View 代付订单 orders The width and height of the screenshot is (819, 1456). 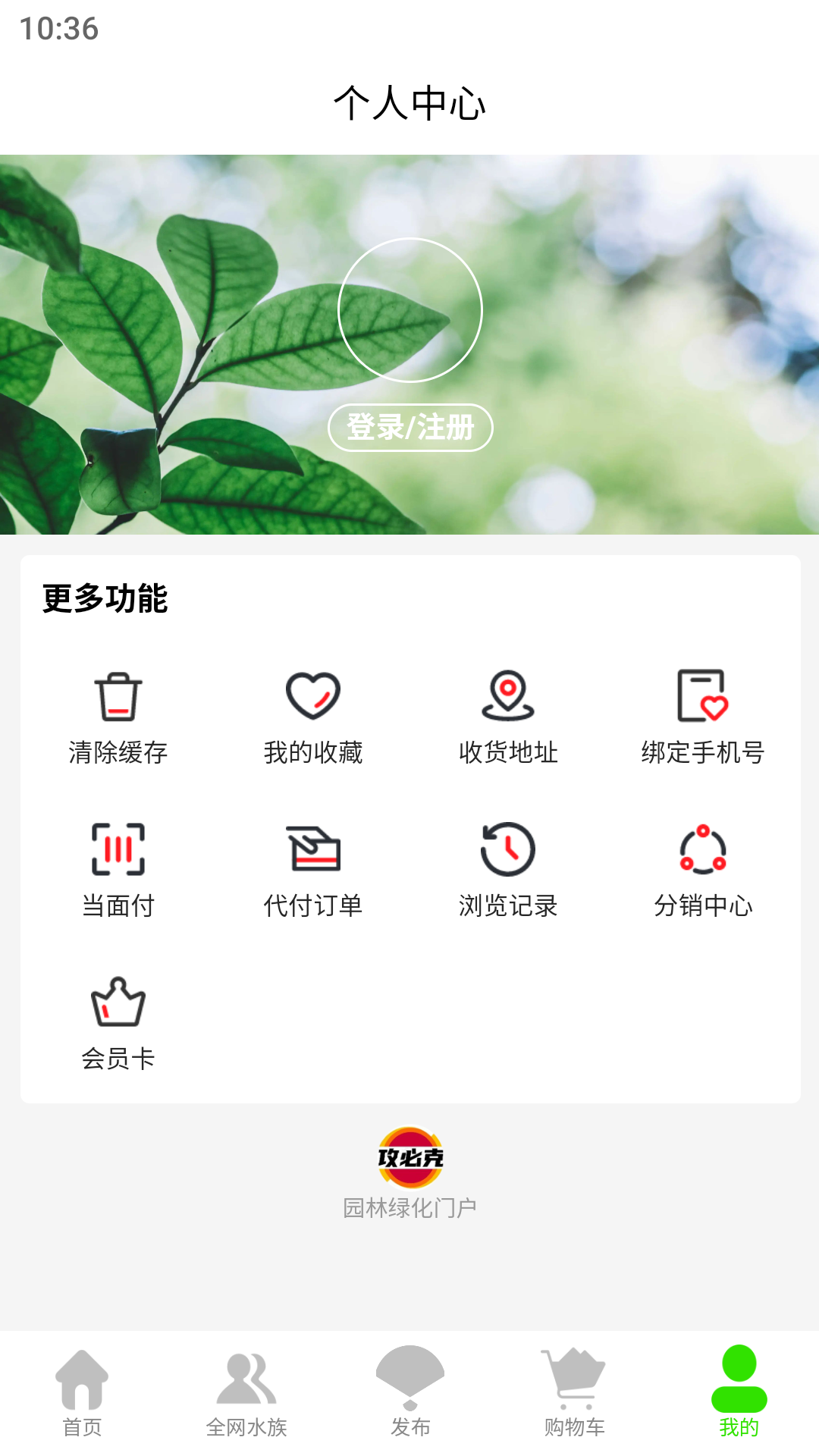pyautogui.click(x=313, y=870)
